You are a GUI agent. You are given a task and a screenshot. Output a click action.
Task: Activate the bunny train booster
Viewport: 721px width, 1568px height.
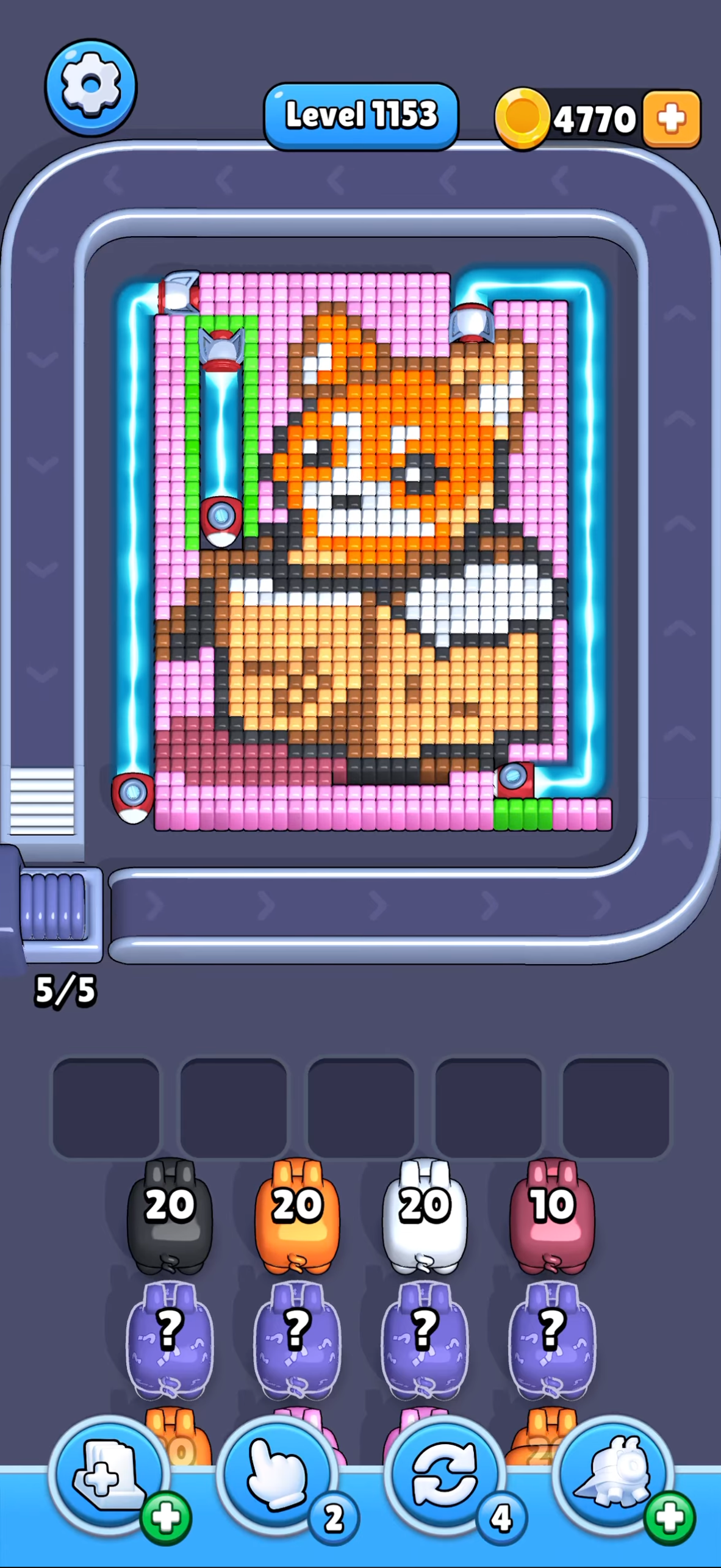point(613,1476)
